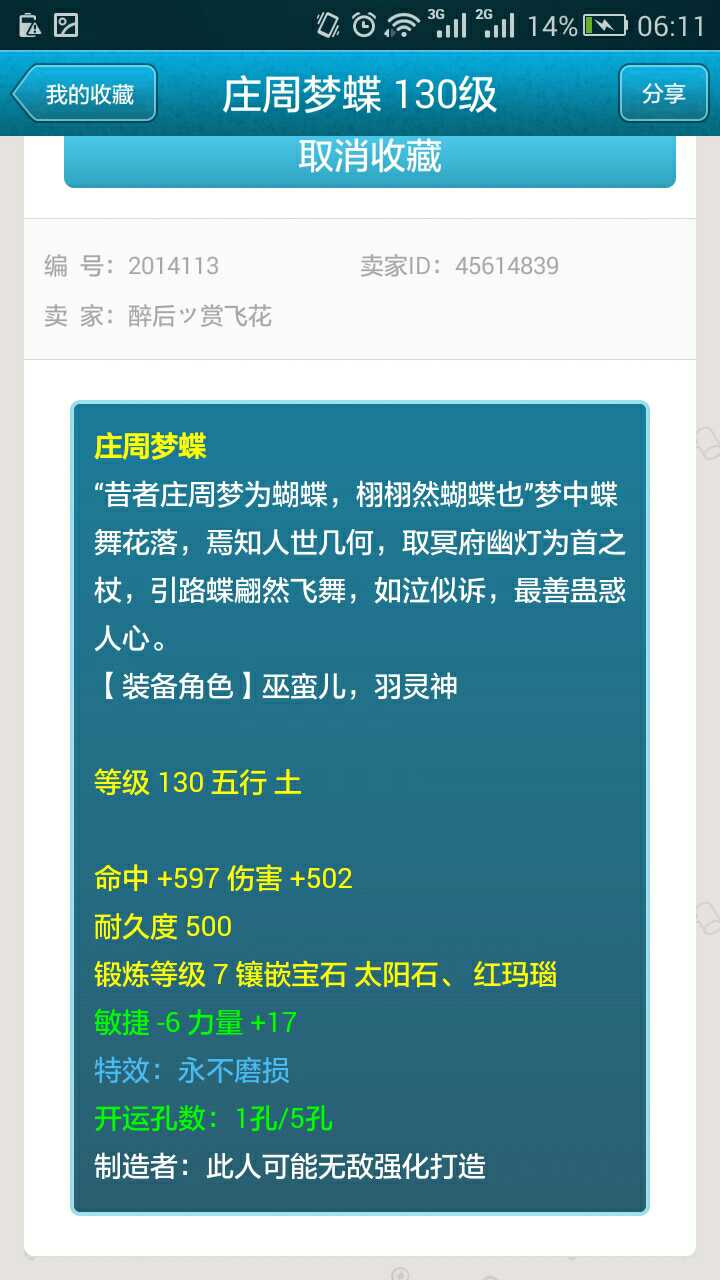Tap the 分享 share button
Image resolution: width=720 pixels, height=1280 pixels.
[x=663, y=94]
